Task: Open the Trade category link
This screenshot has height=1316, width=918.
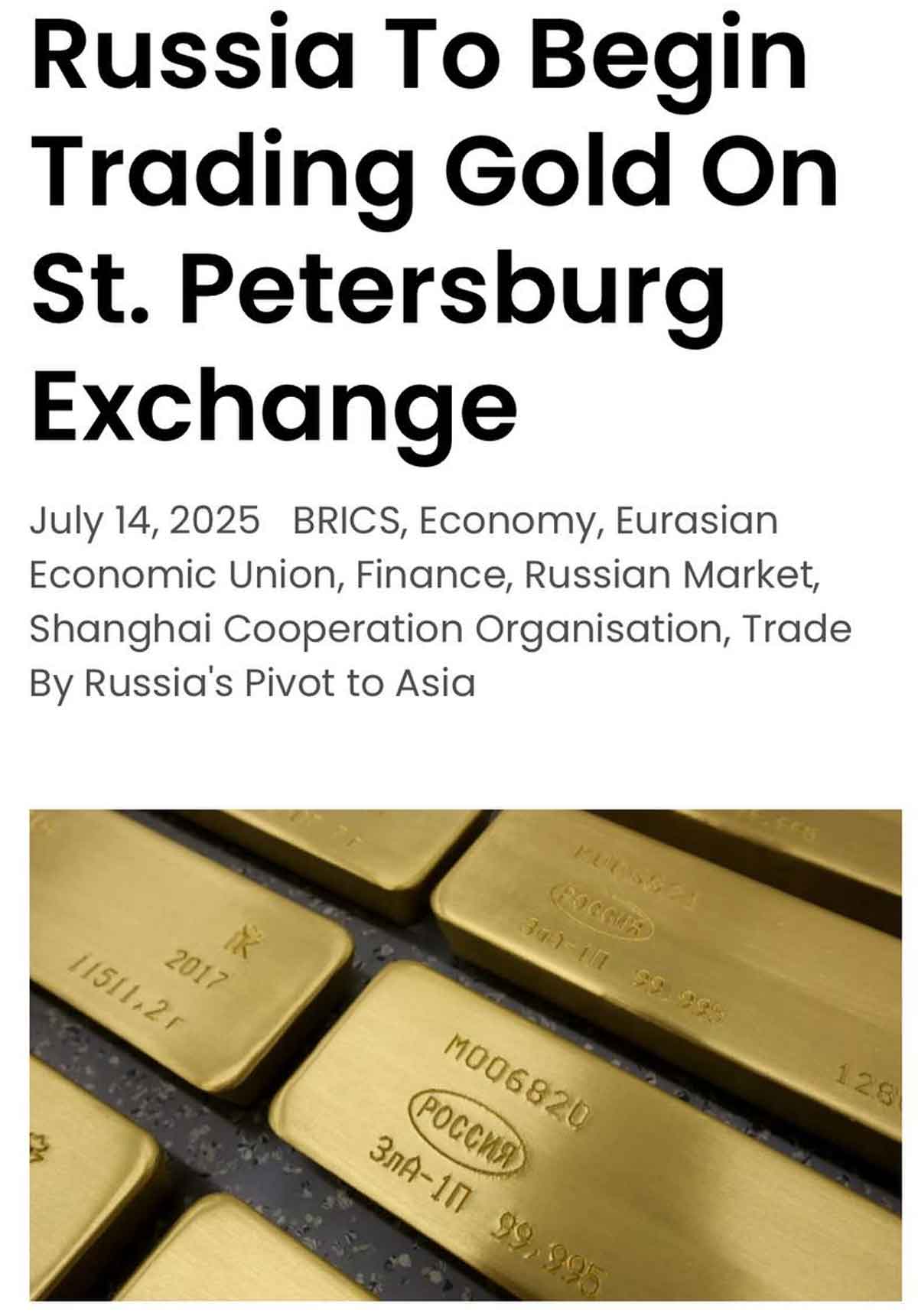Action: 797,630
